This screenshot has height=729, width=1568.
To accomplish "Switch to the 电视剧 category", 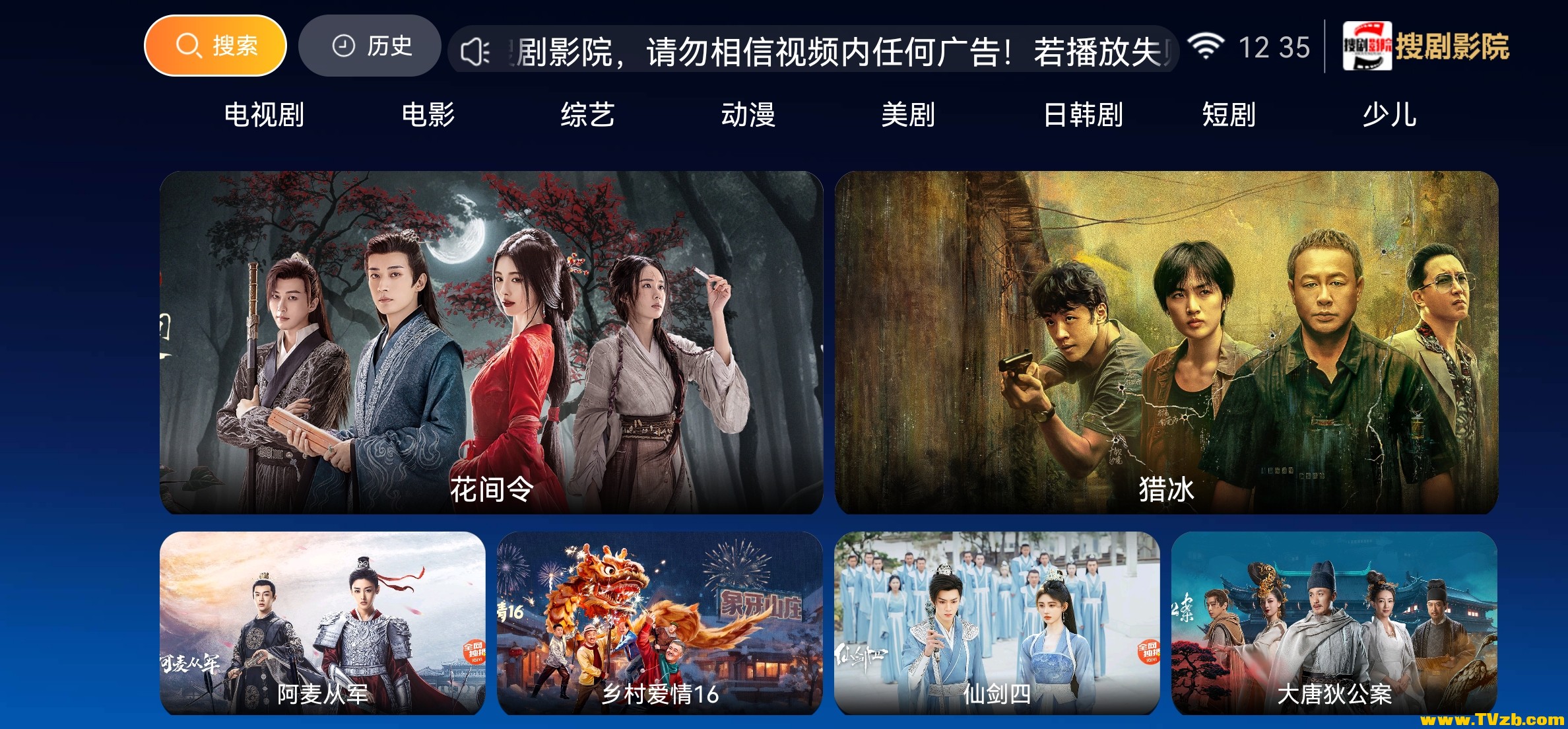I will 264,115.
